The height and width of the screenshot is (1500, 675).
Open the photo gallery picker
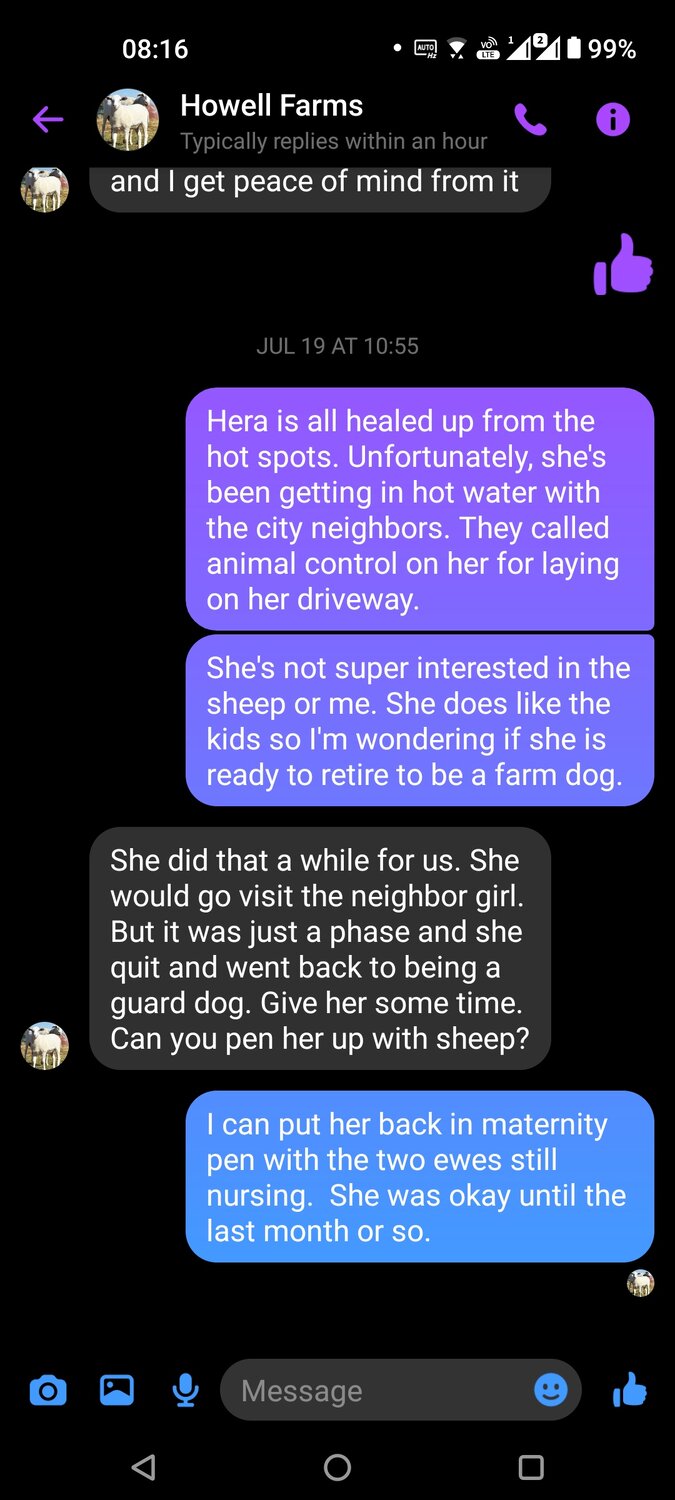(x=117, y=1390)
